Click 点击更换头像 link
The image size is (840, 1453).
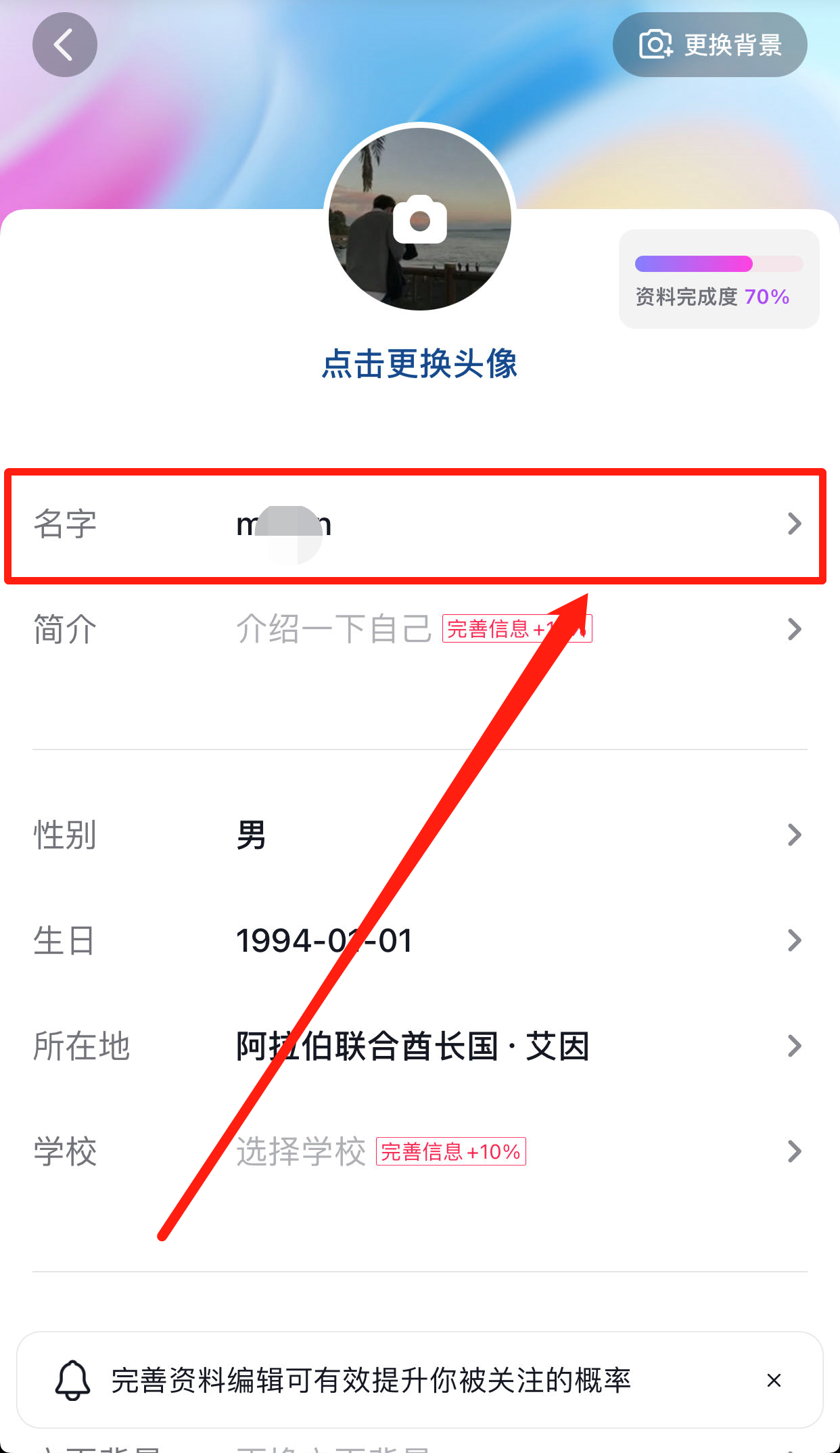point(419,364)
